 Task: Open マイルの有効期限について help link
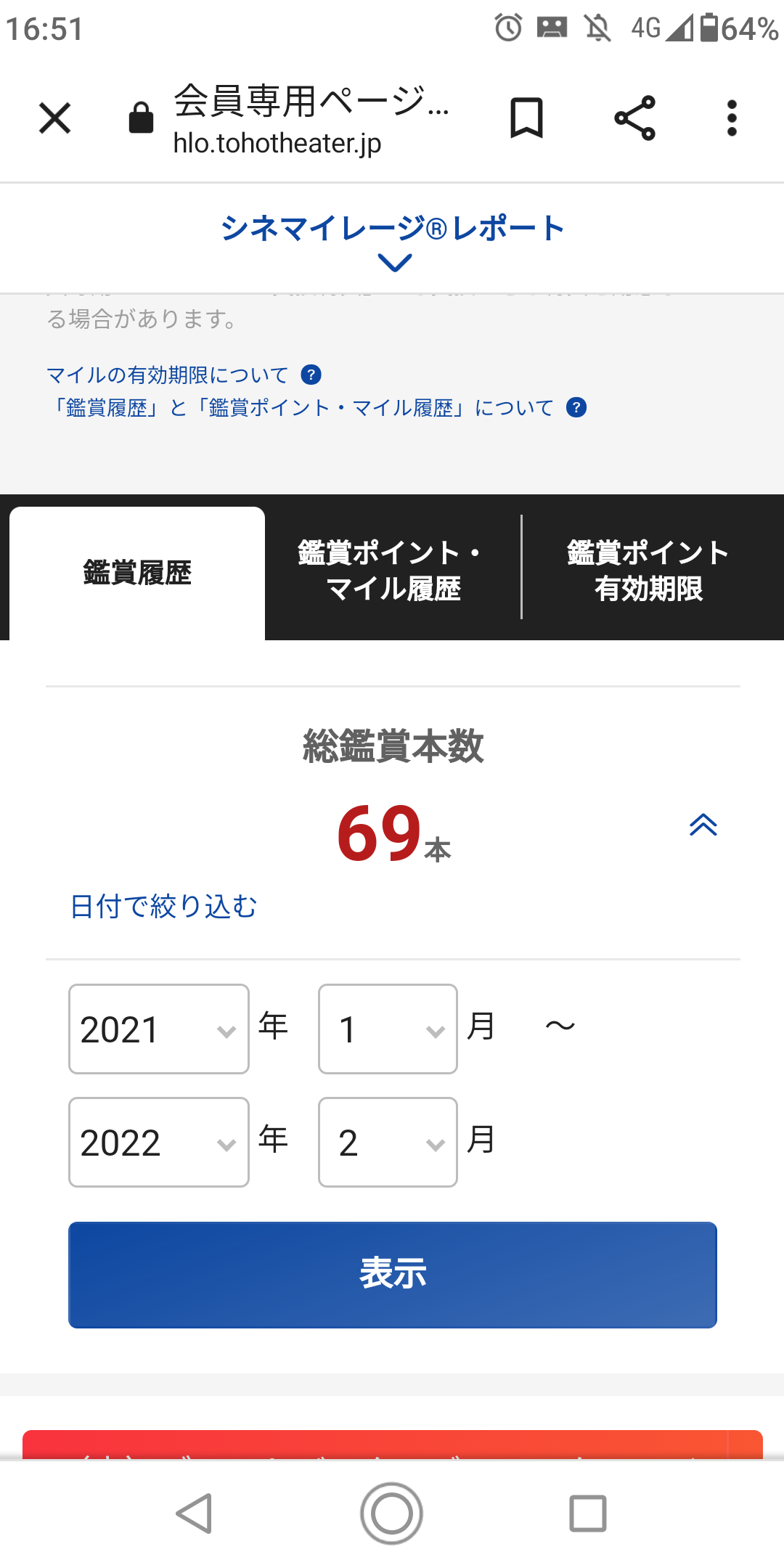[168, 375]
